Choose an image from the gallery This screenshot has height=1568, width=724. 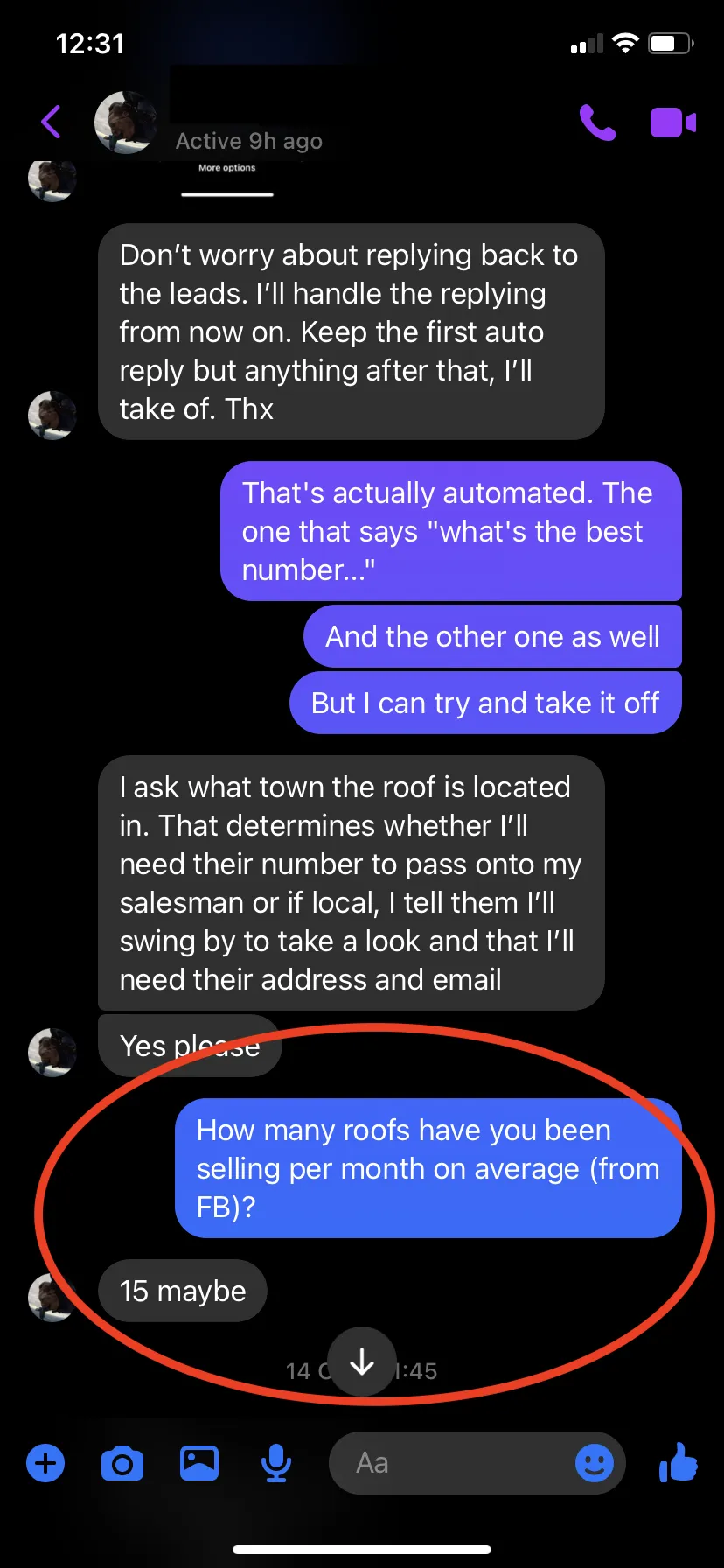(x=199, y=1463)
